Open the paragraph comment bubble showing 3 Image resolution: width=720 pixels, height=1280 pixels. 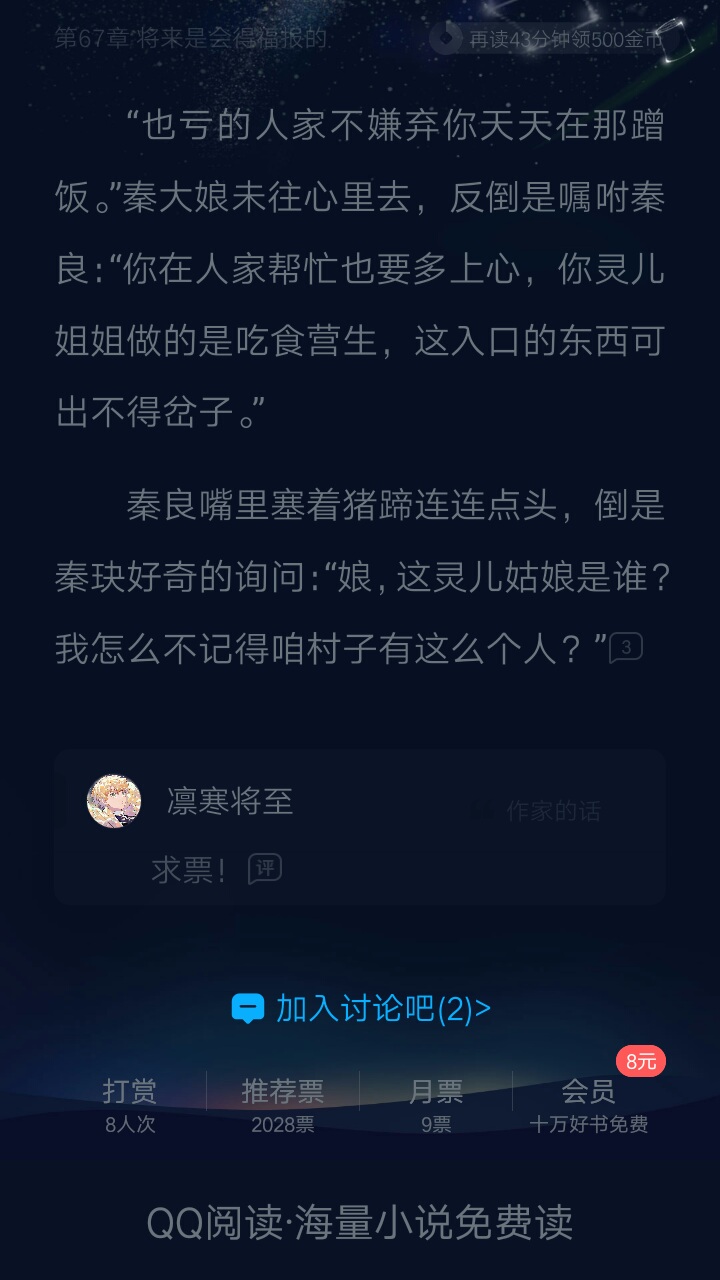626,648
